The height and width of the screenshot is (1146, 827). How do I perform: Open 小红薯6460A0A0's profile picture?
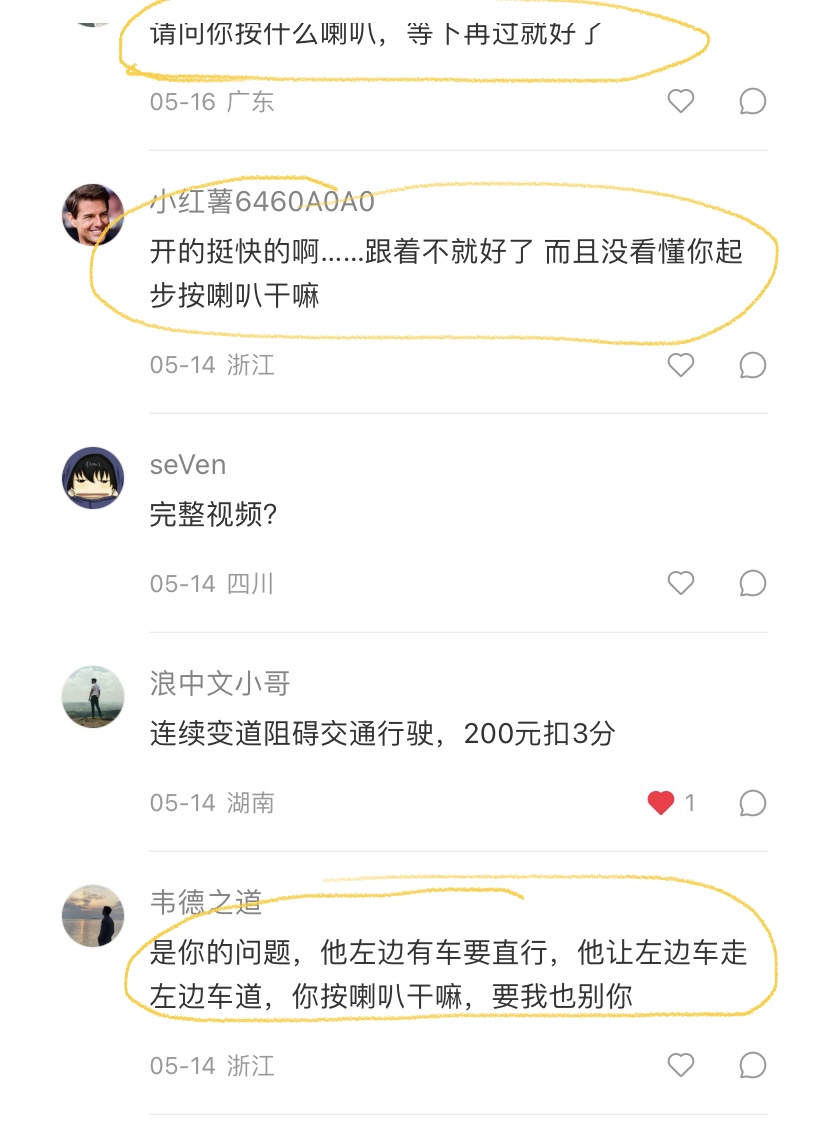(93, 214)
